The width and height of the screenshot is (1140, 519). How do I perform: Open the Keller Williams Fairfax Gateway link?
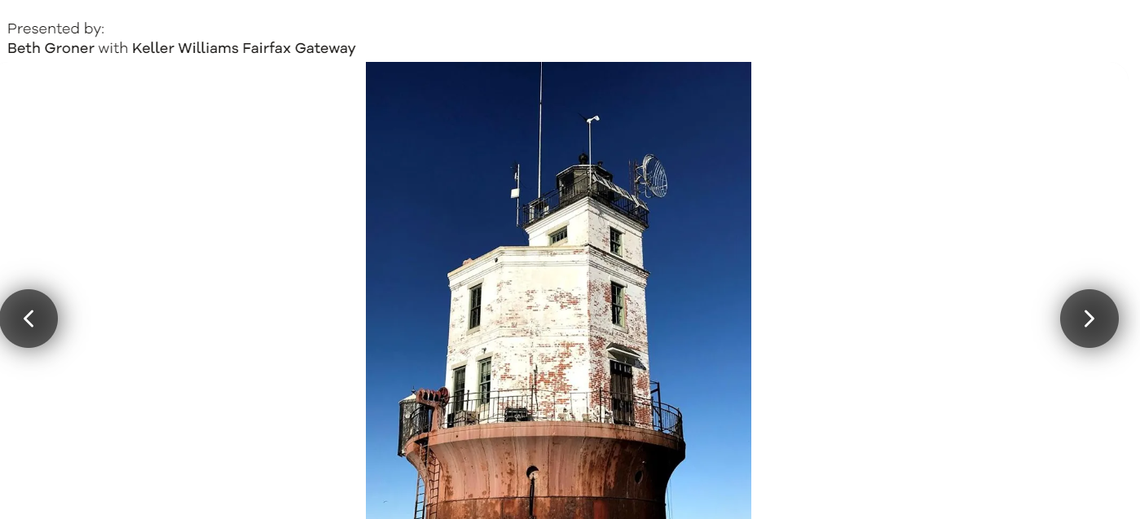pos(243,48)
